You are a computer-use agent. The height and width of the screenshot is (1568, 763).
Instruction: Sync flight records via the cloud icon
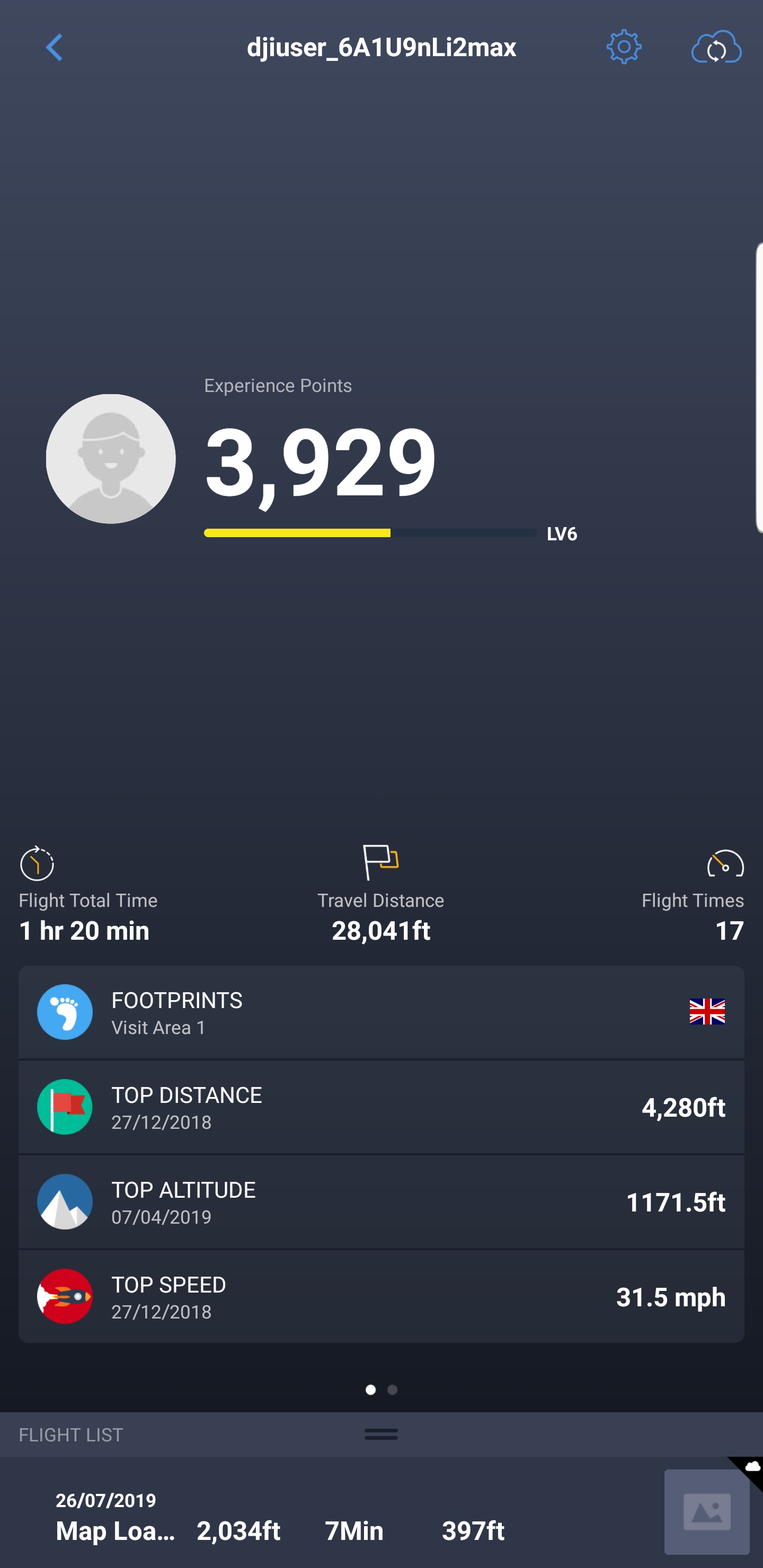point(716,48)
